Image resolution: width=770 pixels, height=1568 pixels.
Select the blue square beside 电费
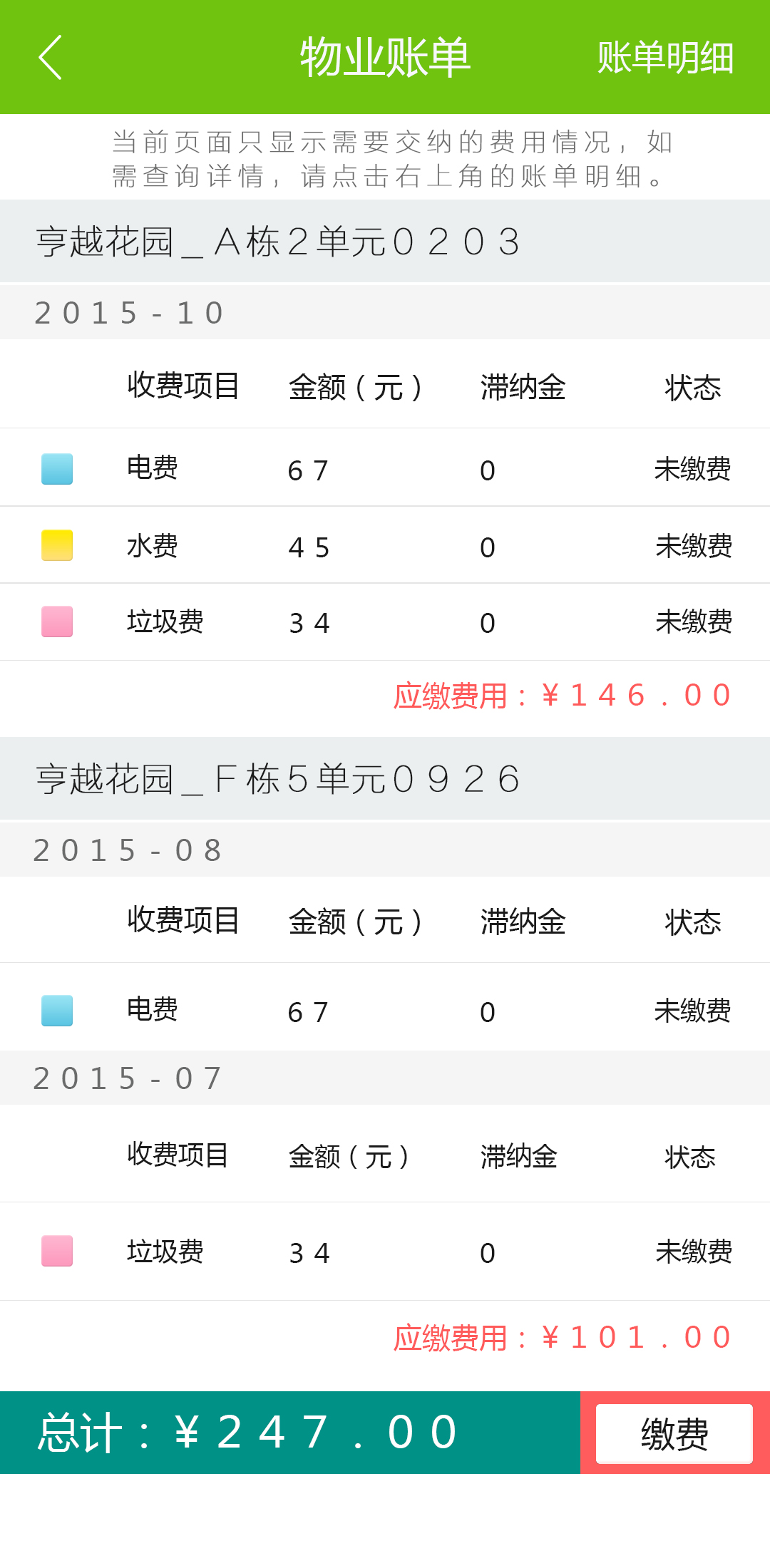[x=56, y=469]
